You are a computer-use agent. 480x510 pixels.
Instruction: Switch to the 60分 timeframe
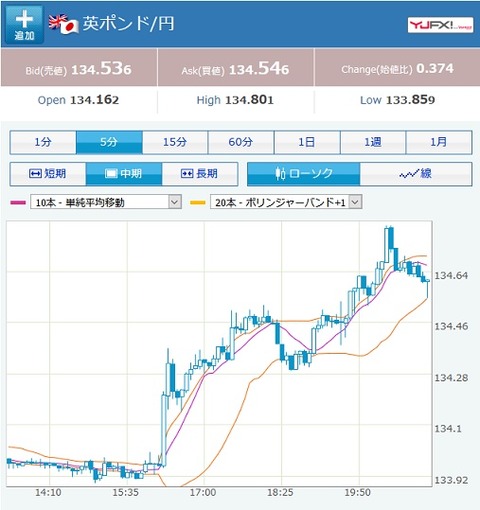coord(241,142)
